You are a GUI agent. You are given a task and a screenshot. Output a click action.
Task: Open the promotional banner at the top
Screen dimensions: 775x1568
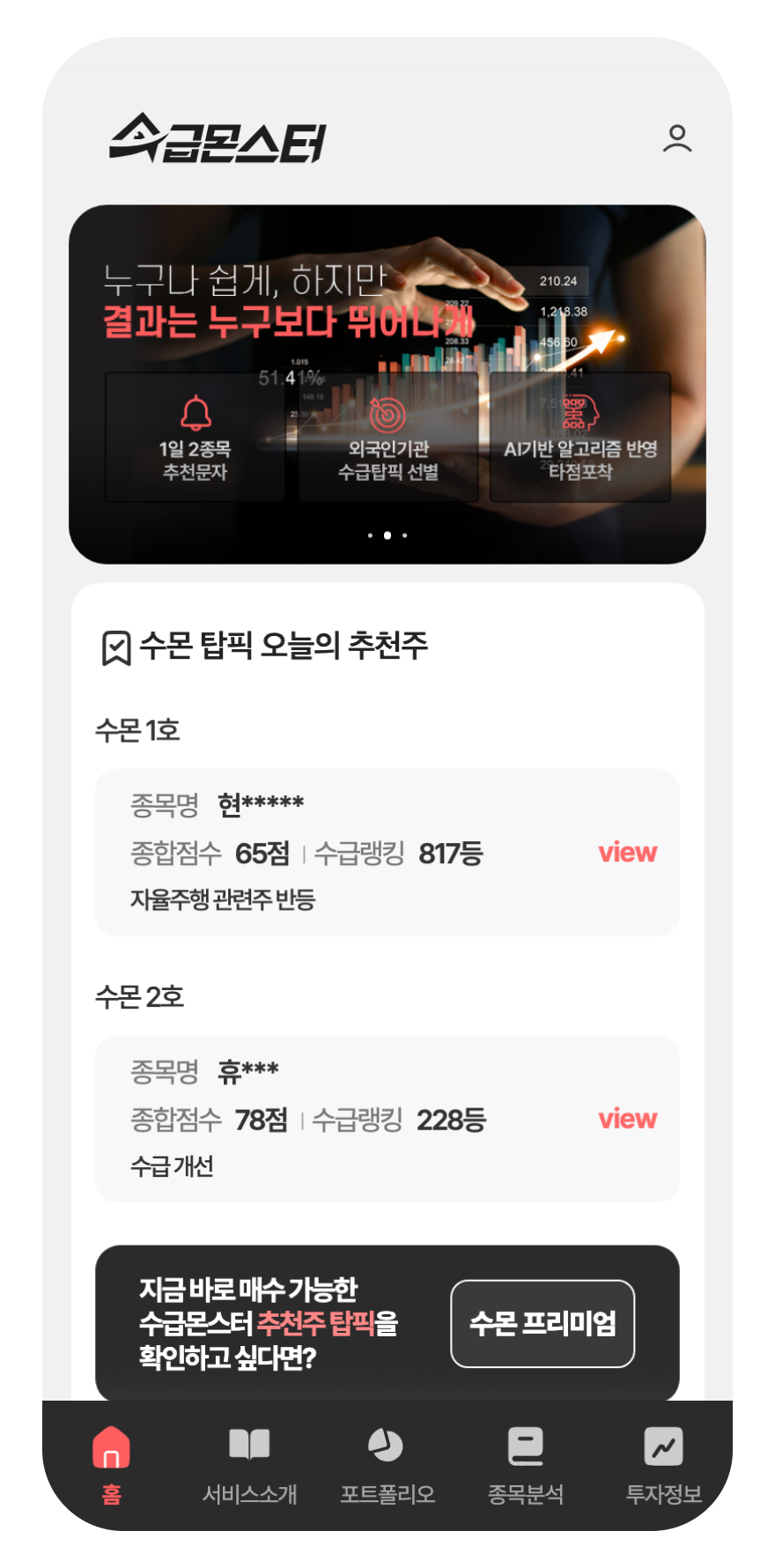(x=387, y=384)
